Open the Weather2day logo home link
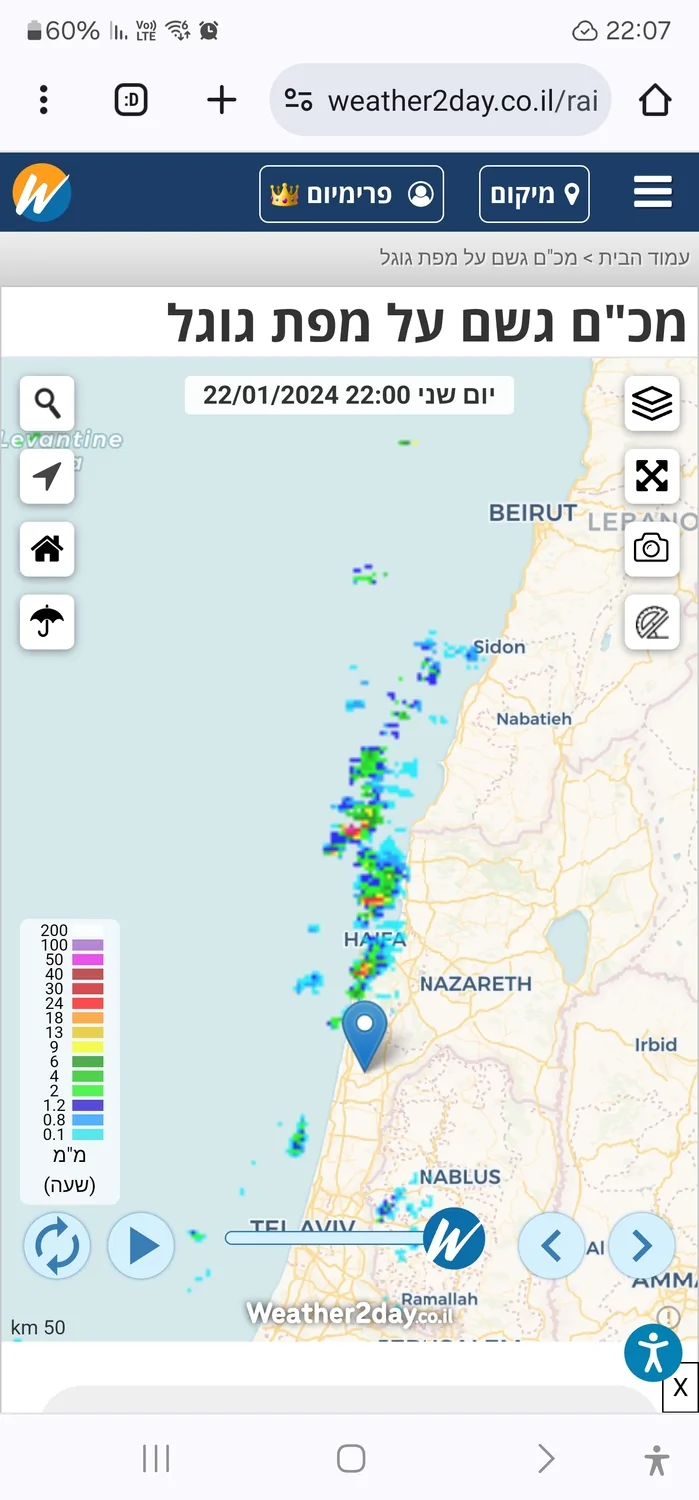This screenshot has width=699, height=1500. click(x=41, y=192)
